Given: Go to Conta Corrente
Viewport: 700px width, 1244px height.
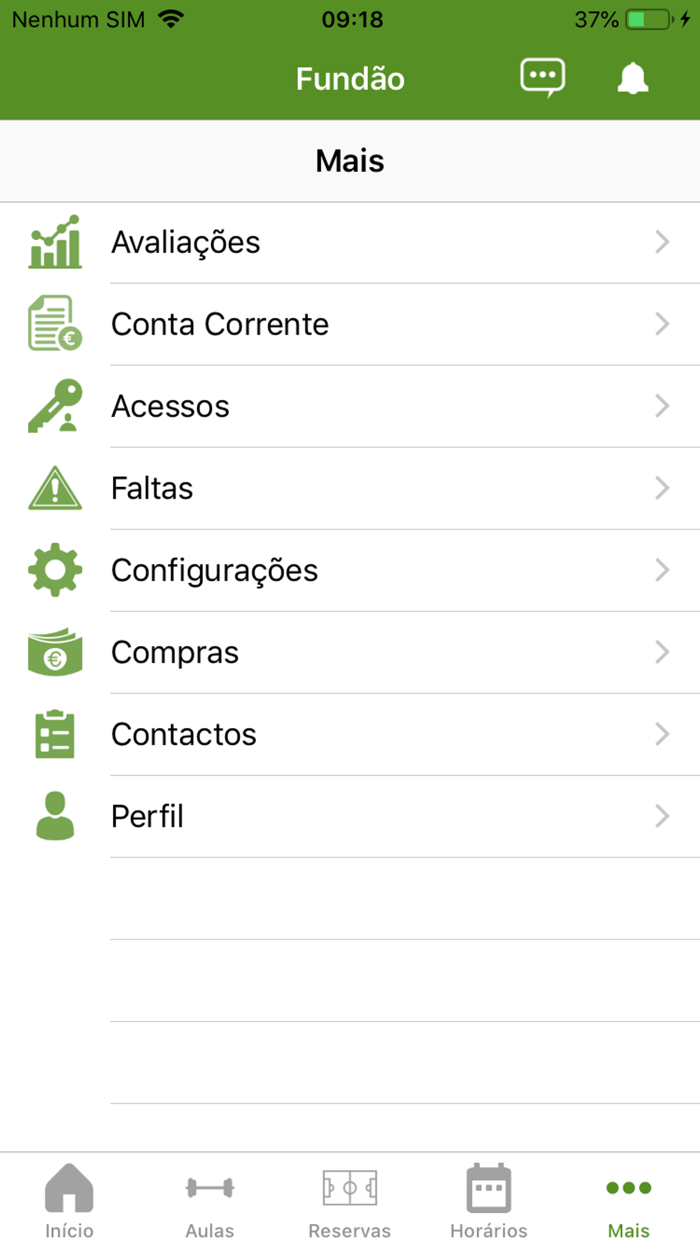Looking at the screenshot, I should (350, 324).
